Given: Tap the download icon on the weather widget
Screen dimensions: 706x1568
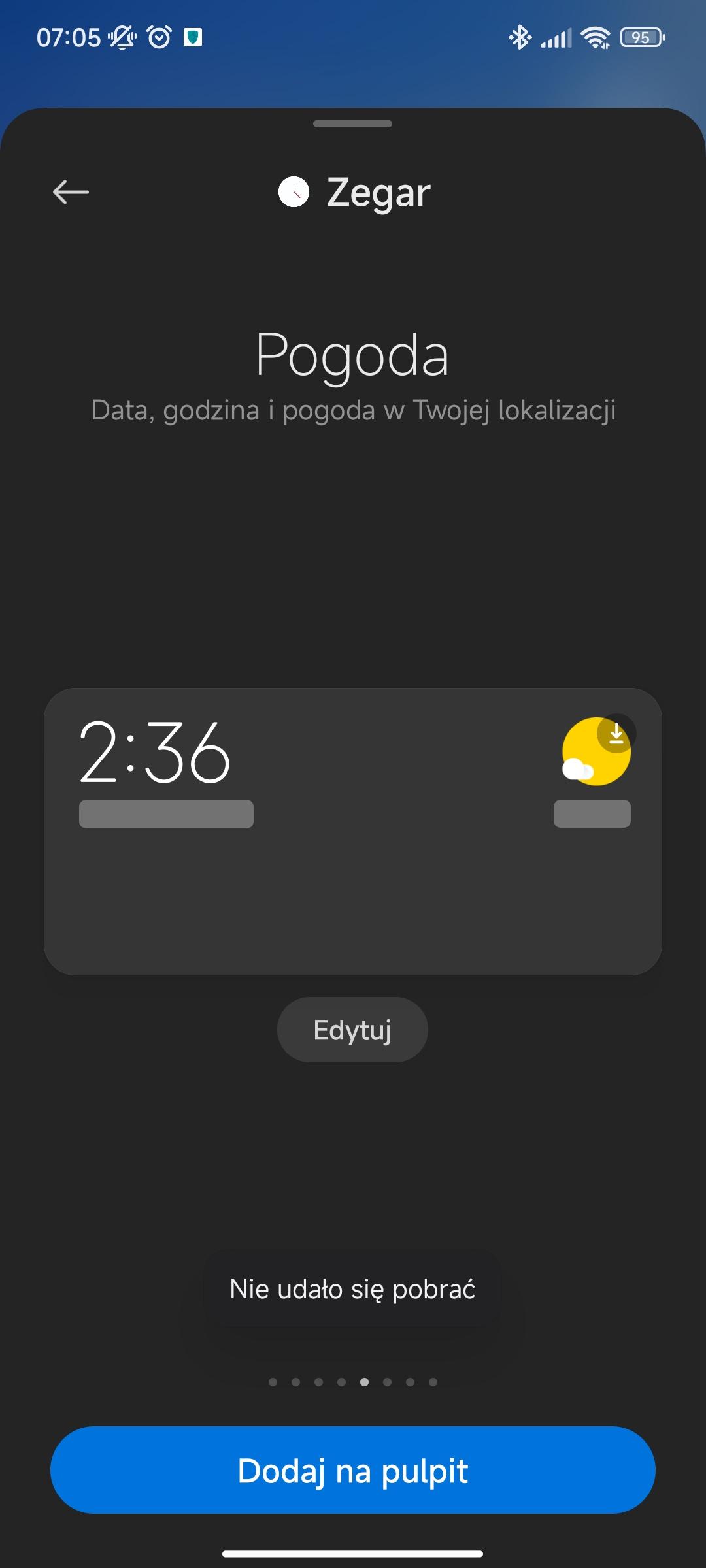Looking at the screenshot, I should tap(616, 734).
